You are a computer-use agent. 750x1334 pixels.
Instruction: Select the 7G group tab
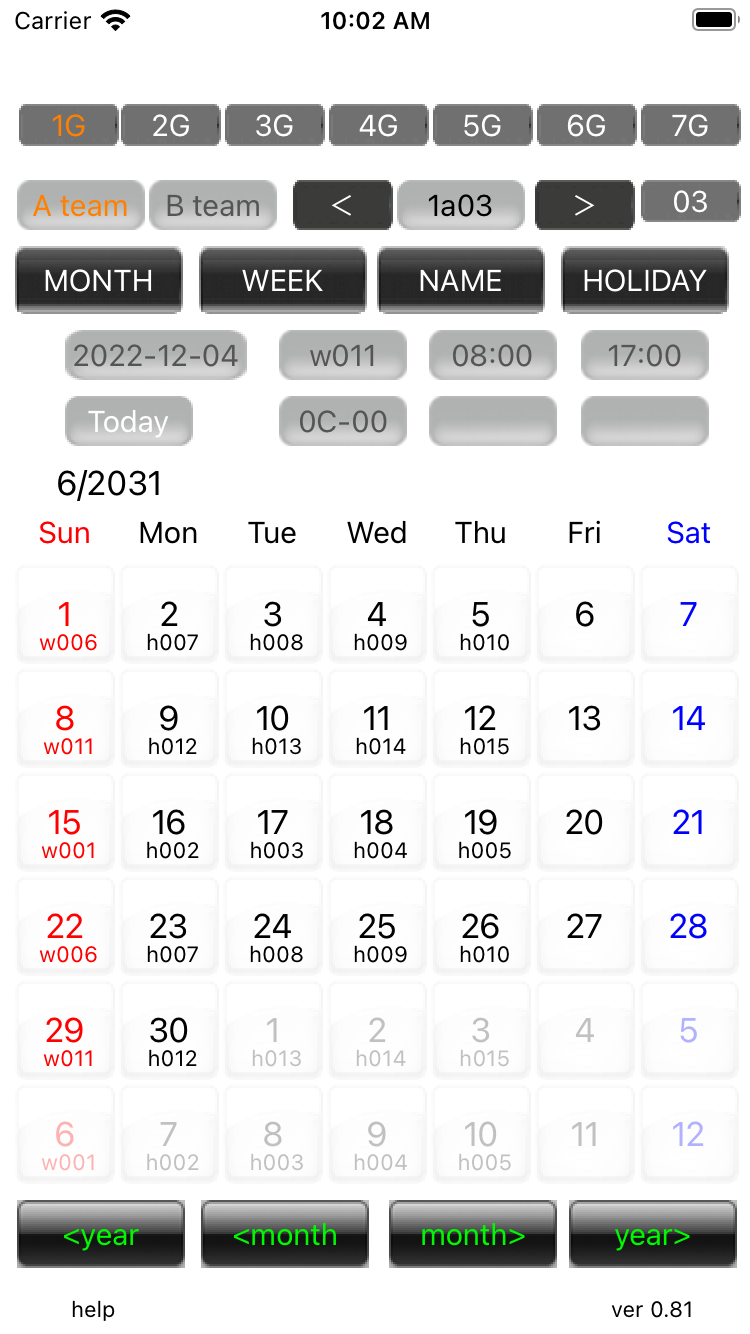click(x=690, y=126)
